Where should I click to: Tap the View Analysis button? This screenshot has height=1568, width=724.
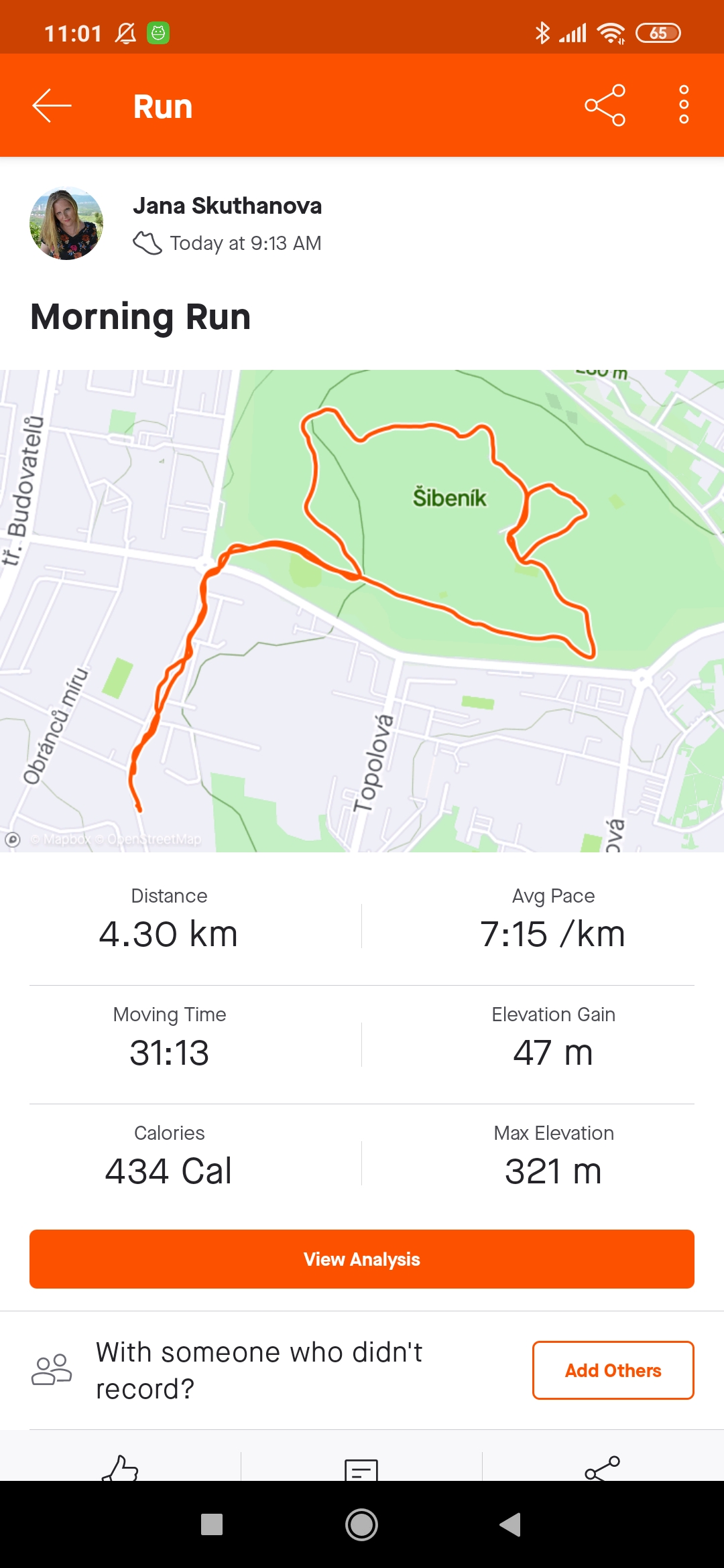pos(362,1259)
